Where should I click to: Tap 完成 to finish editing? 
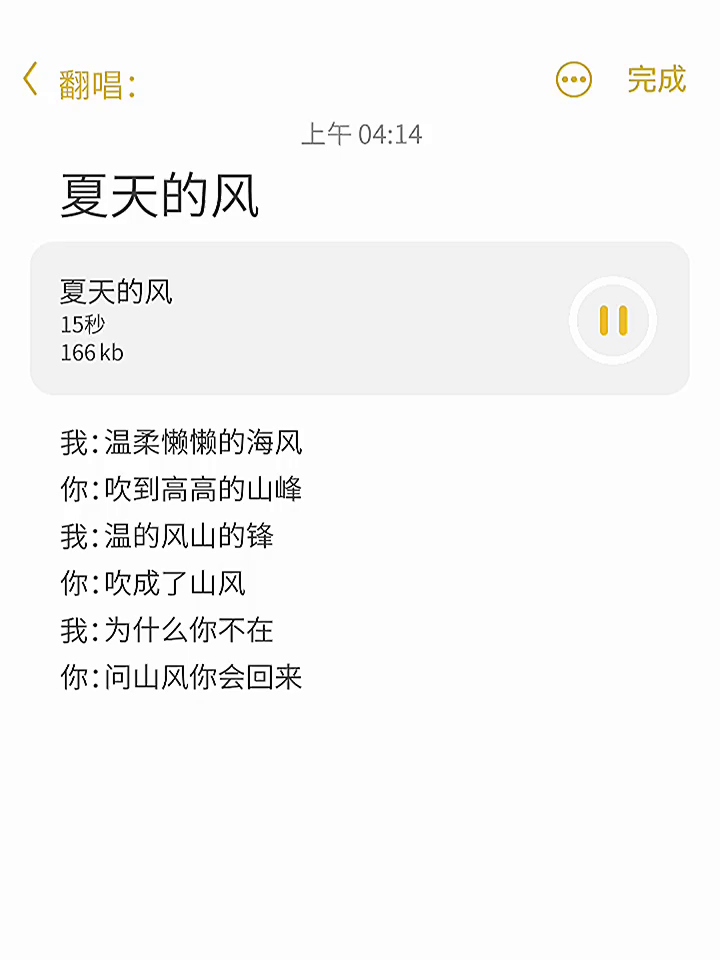coord(656,80)
